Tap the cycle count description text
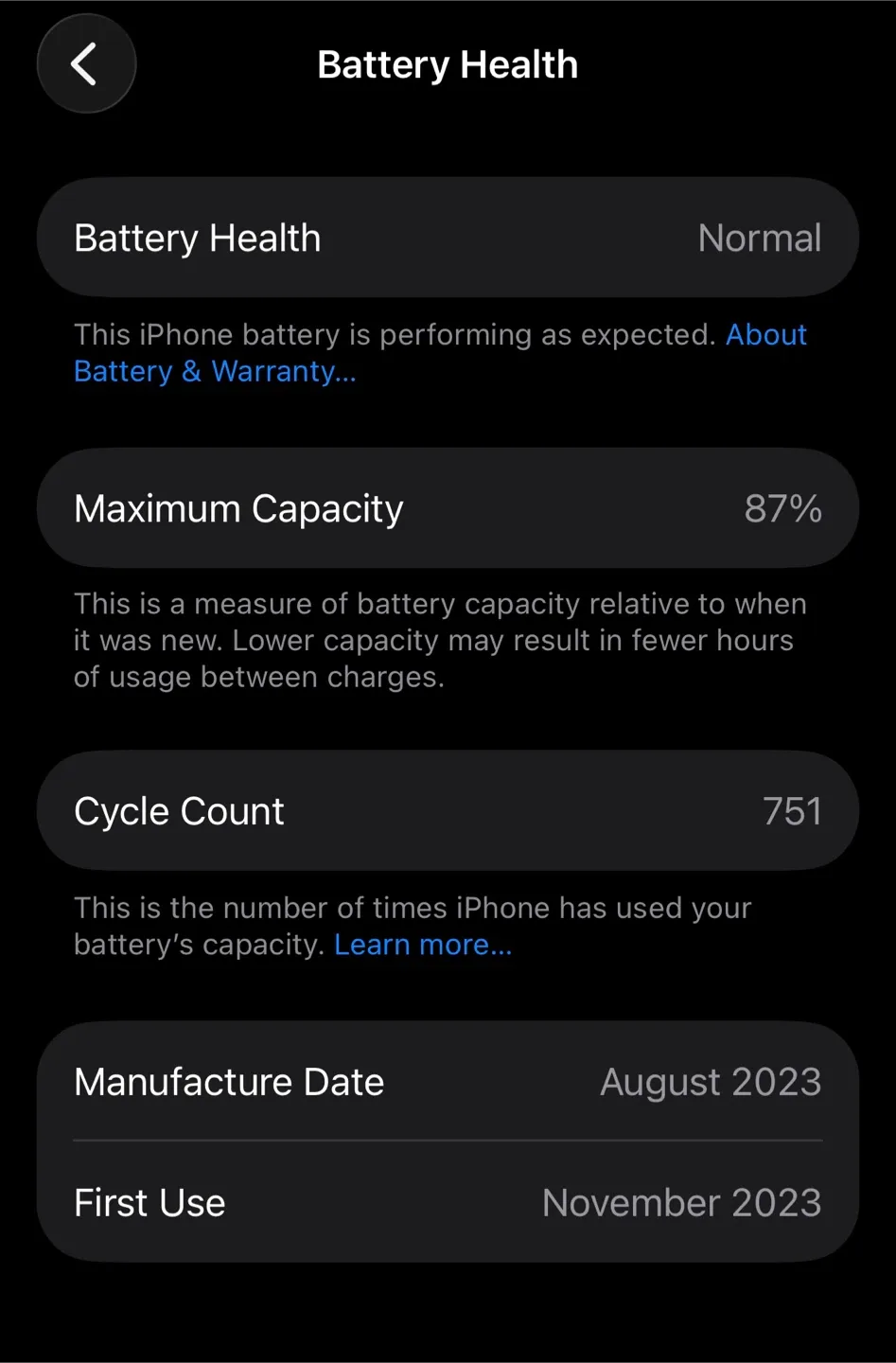Viewport: 896px width, 1363px height. click(x=412, y=926)
